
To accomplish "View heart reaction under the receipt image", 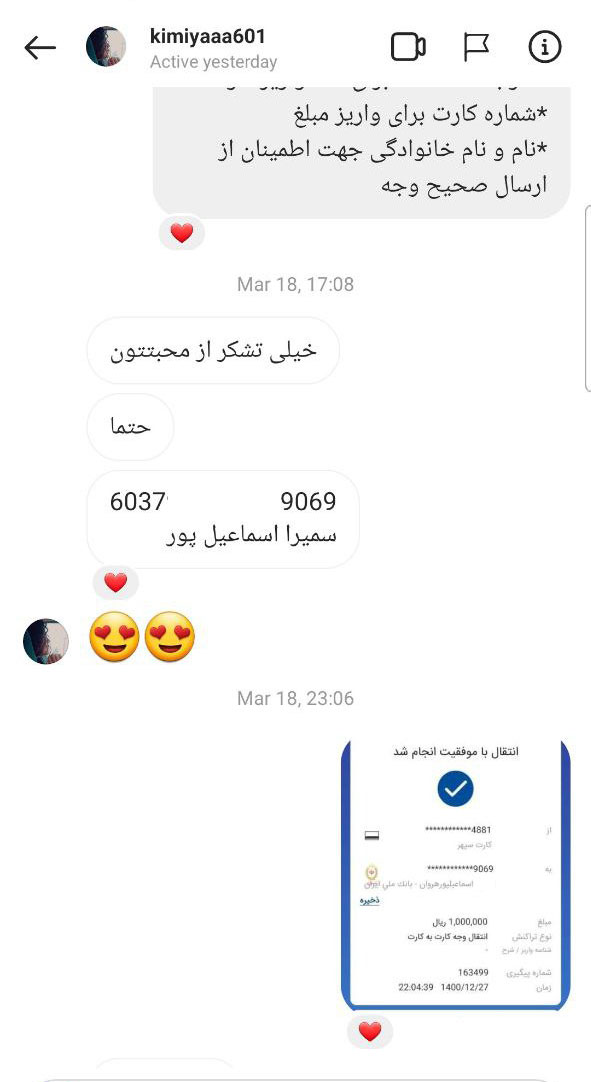I will click(370, 1032).
